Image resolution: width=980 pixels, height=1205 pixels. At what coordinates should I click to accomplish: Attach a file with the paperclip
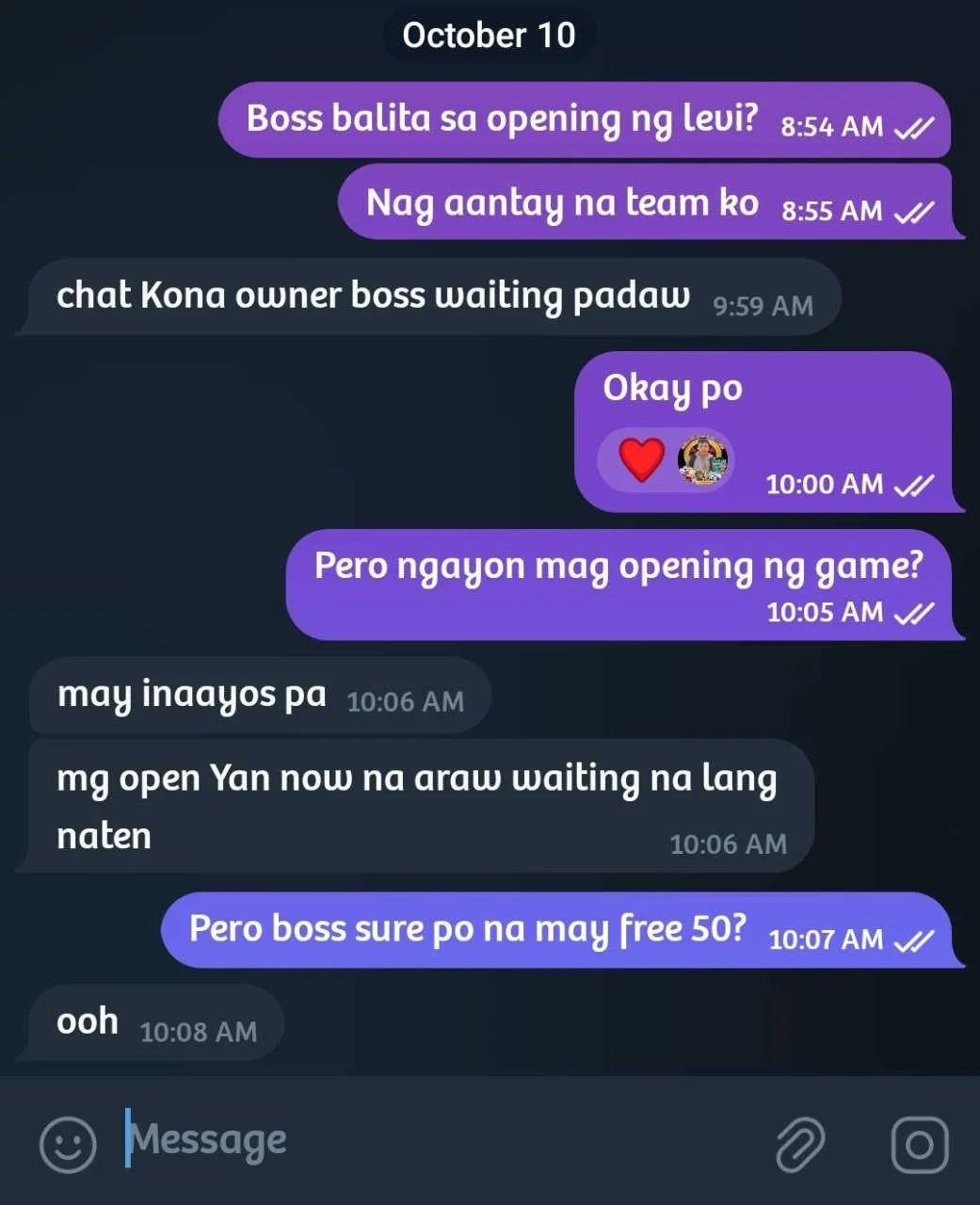[800, 1145]
